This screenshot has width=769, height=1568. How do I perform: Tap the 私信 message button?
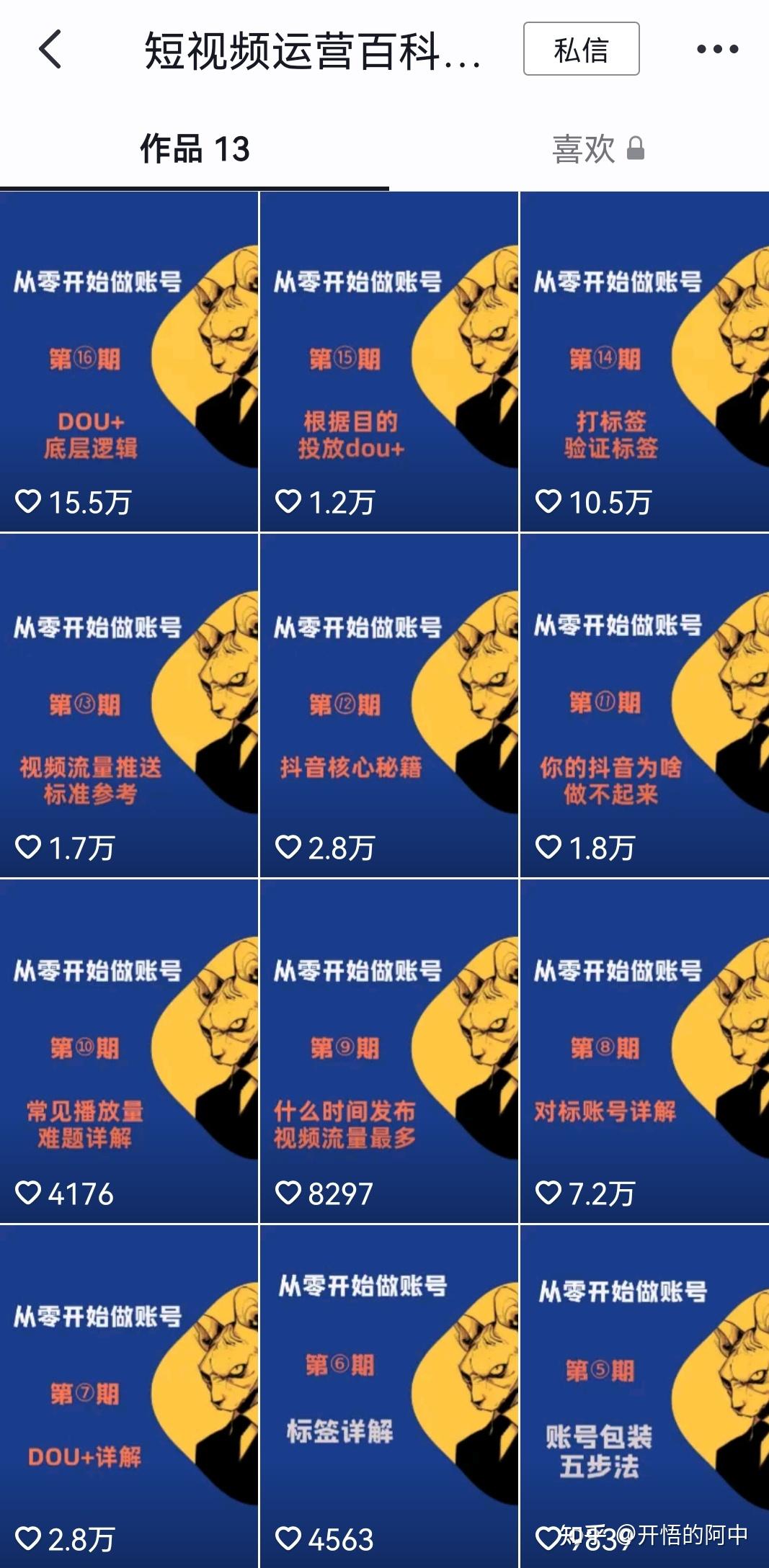point(581,49)
